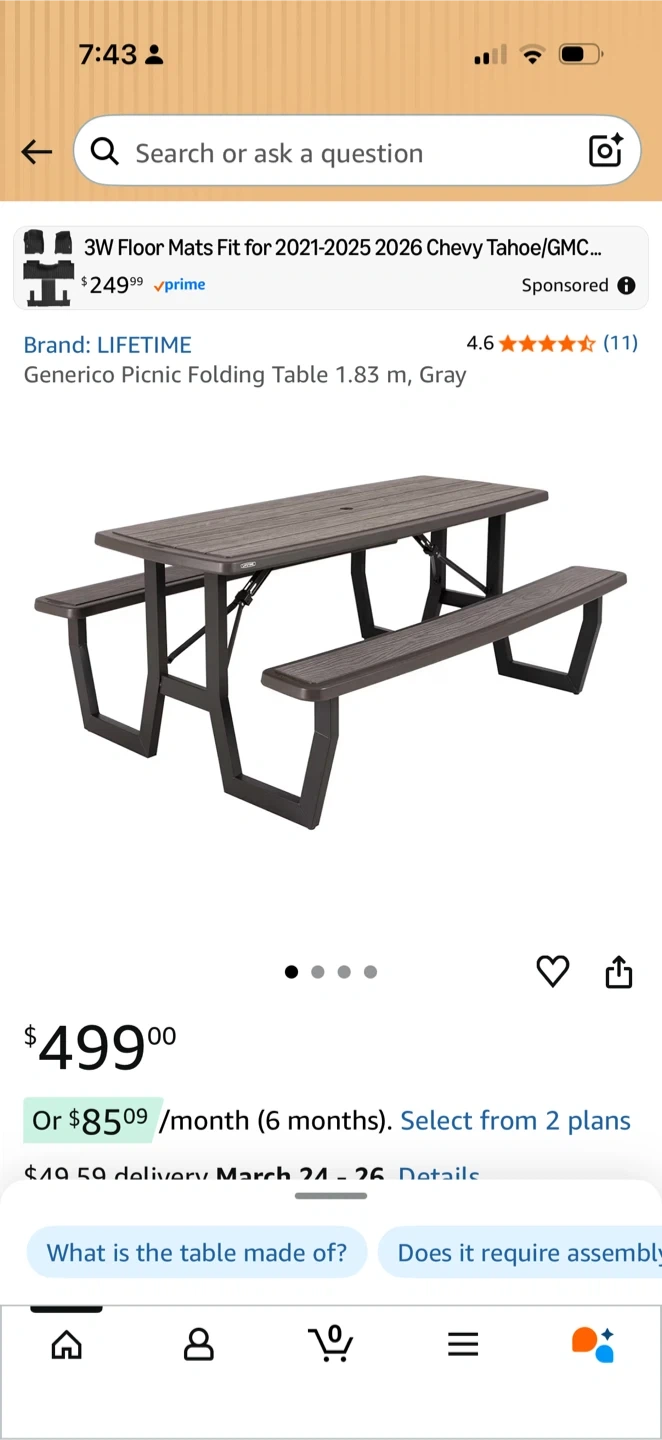
Task: Add table to wish list with heart
Action: tap(553, 971)
